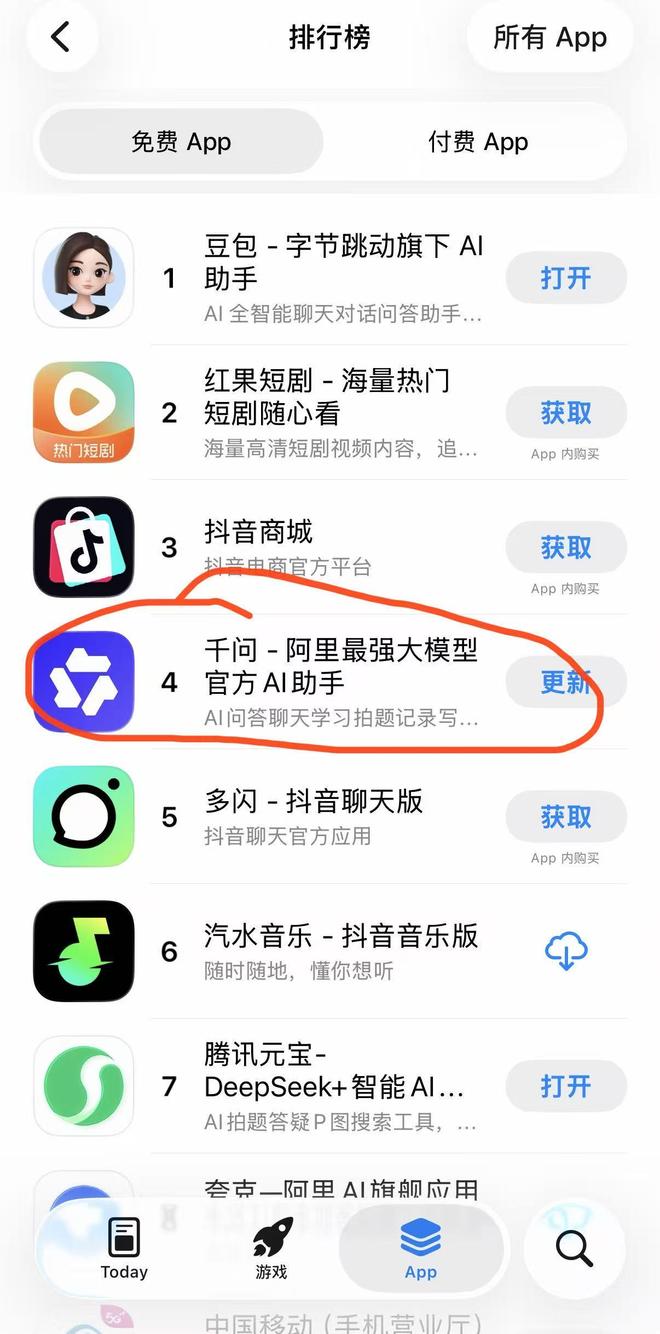Switch to the Today tab
660x1334 pixels.
tap(124, 1248)
